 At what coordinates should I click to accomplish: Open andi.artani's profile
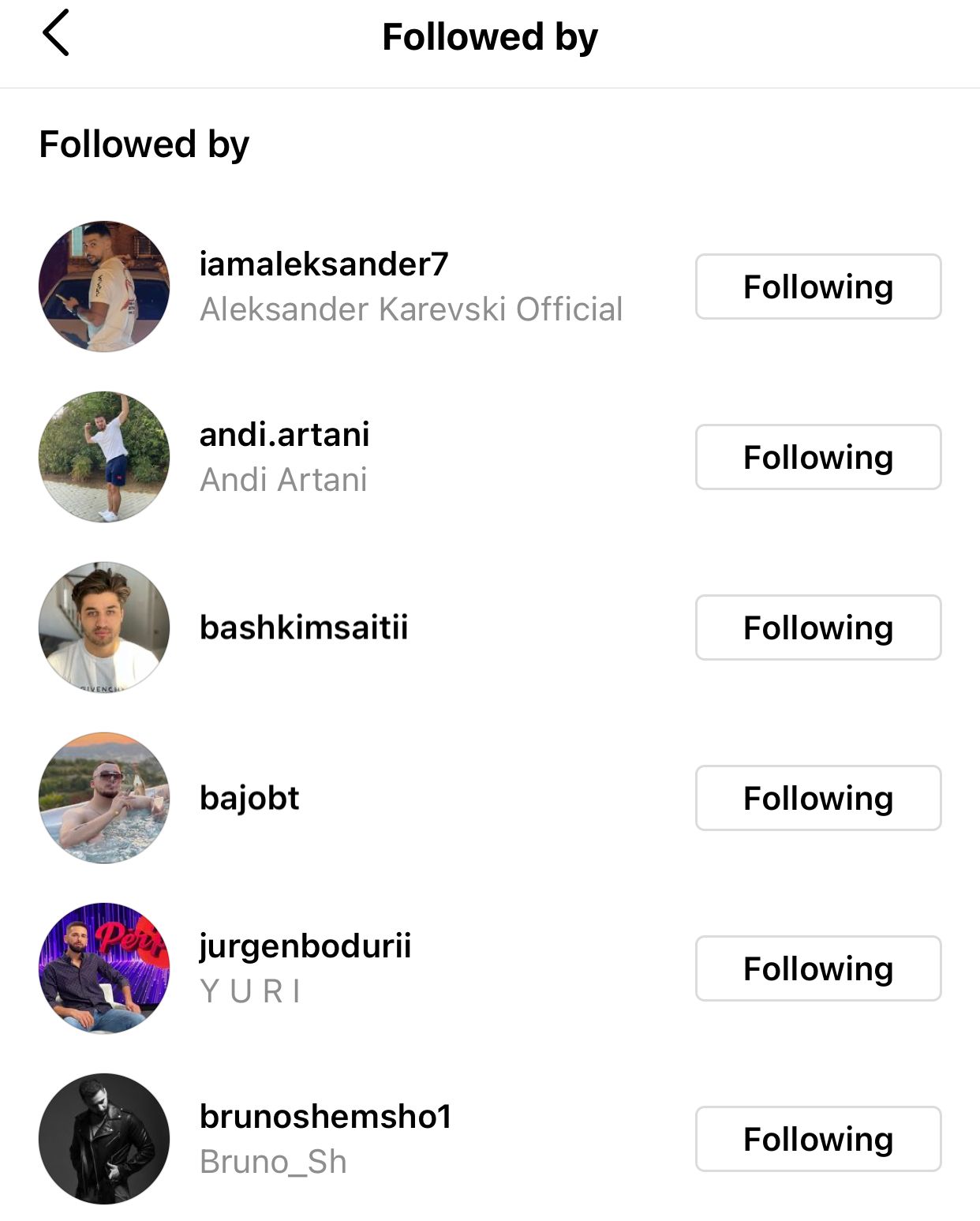[x=284, y=436]
